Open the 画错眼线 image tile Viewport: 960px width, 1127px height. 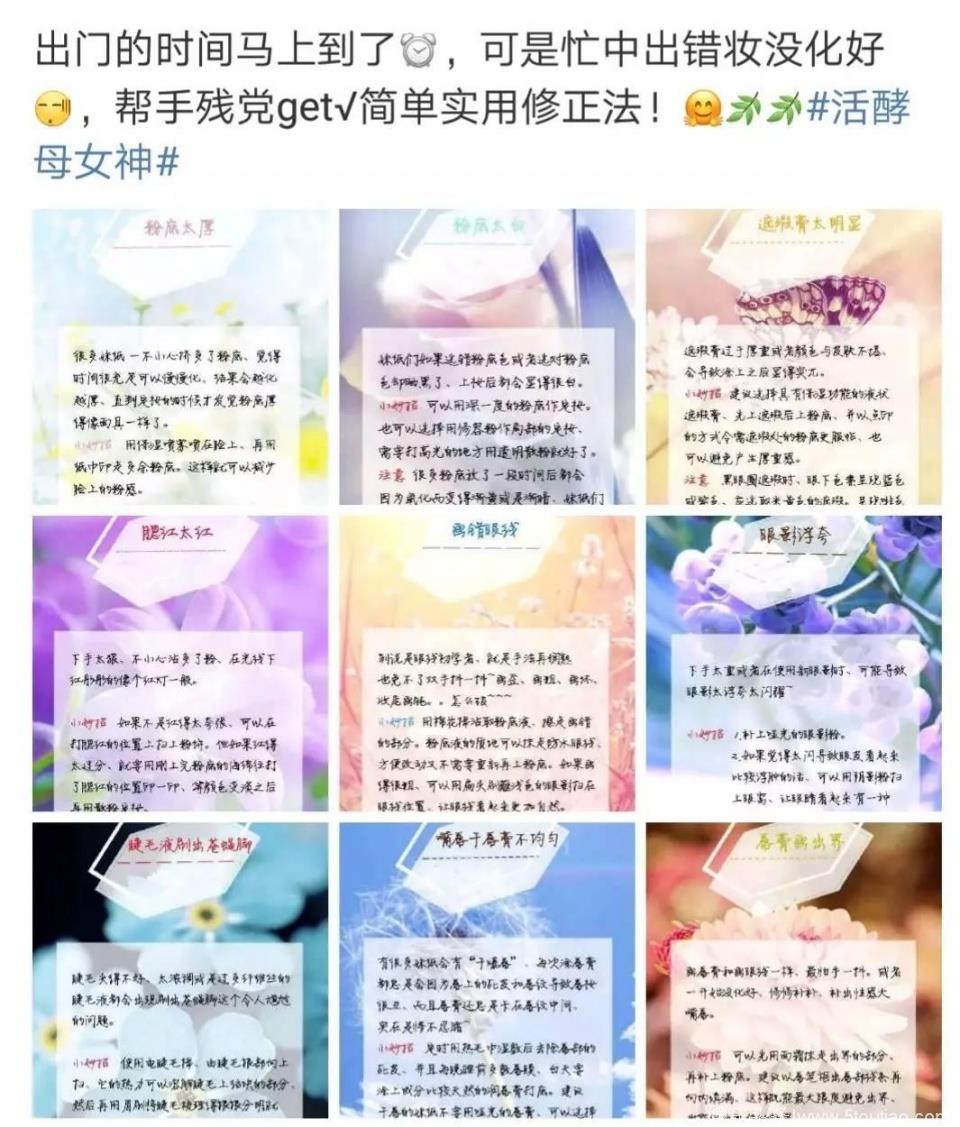tap(487, 663)
